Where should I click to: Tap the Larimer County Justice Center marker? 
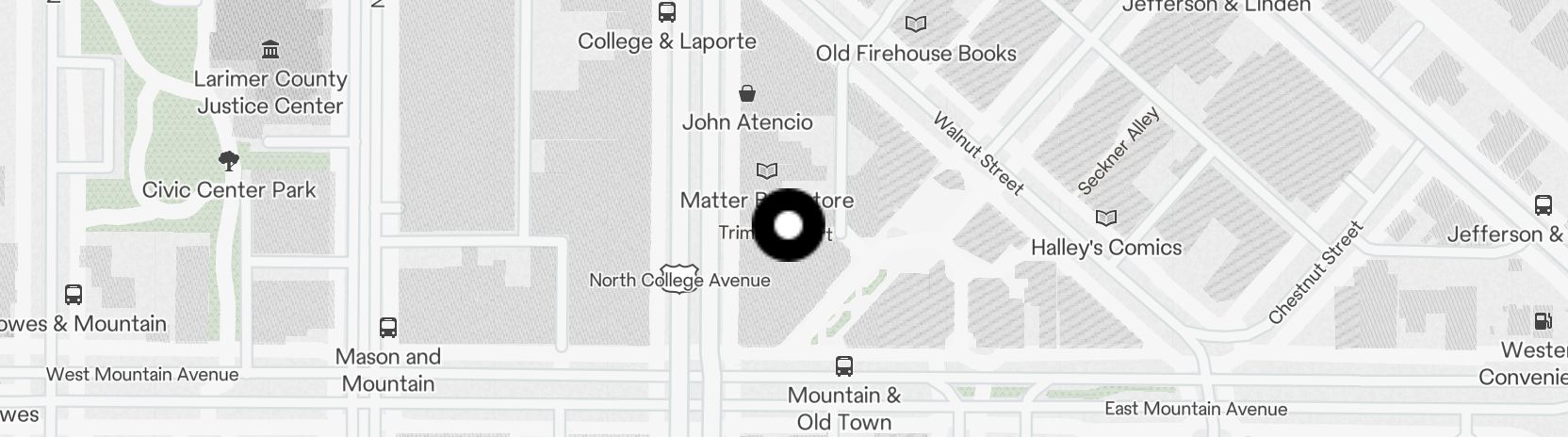(270, 49)
